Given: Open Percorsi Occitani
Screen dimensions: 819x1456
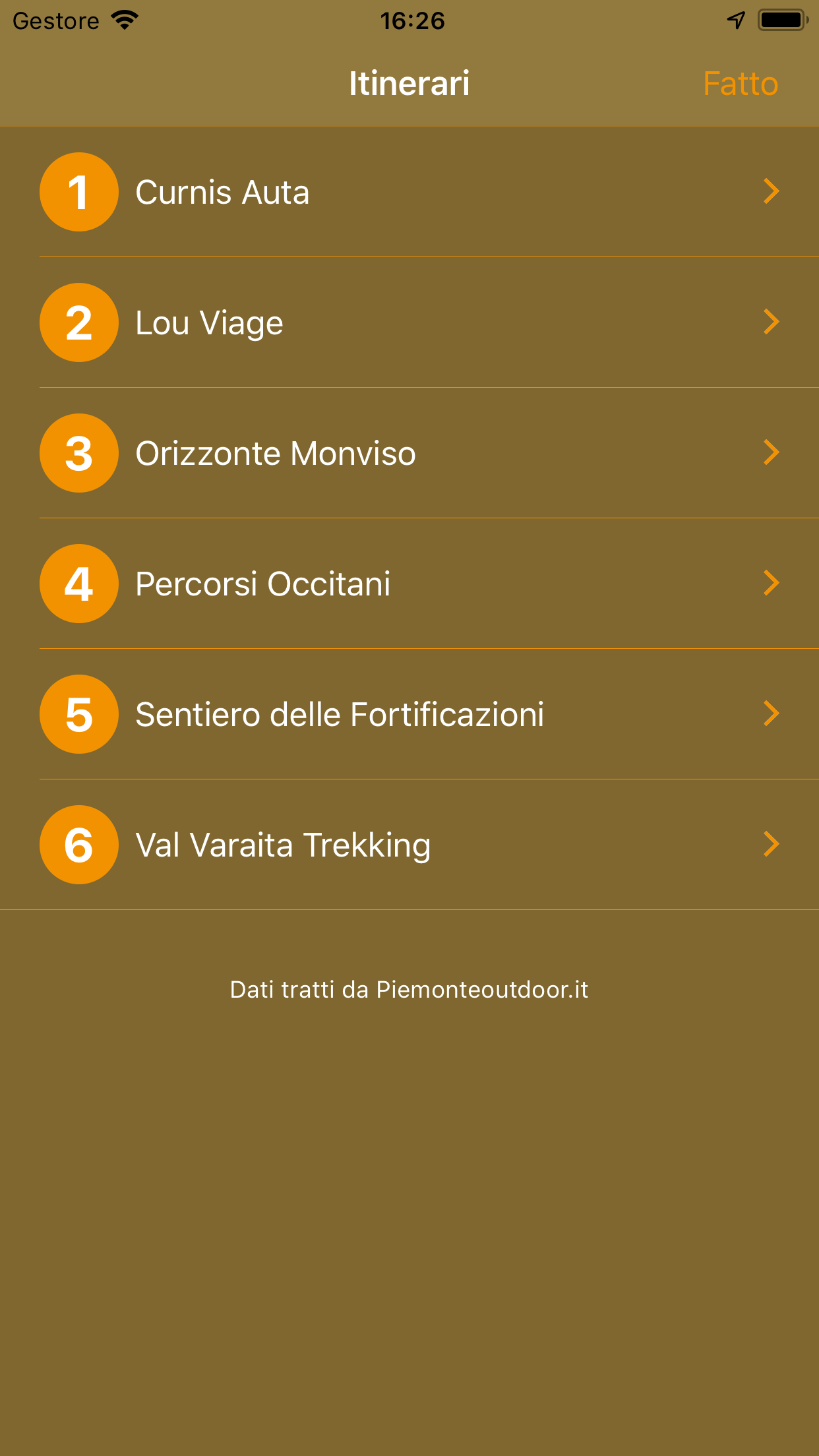Looking at the screenshot, I should click(409, 584).
